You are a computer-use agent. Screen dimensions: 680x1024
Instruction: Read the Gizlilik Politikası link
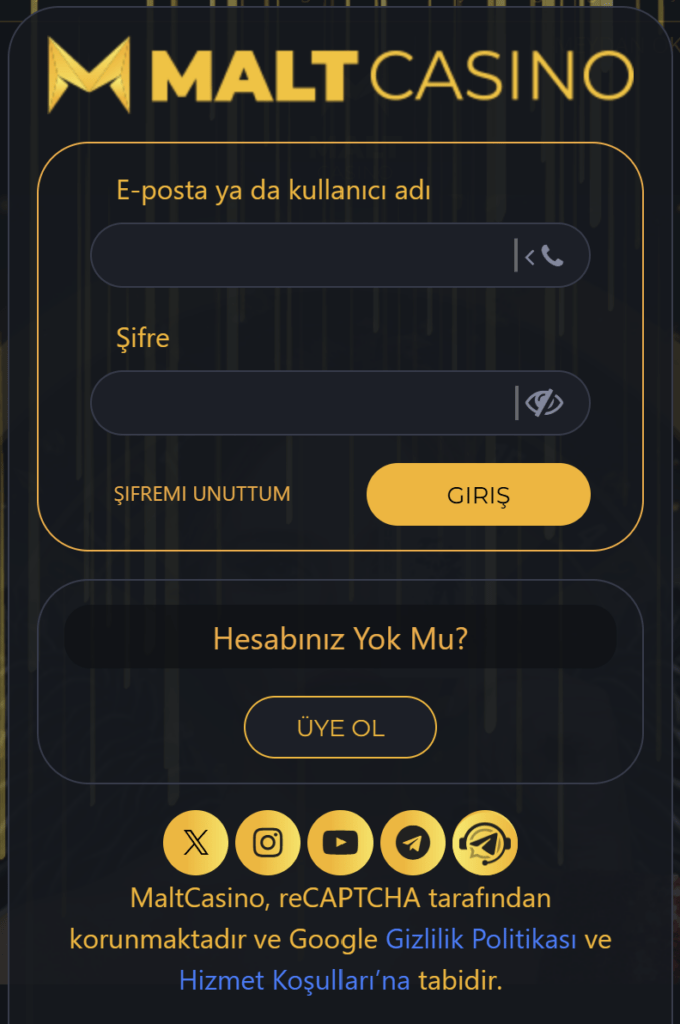(481, 940)
